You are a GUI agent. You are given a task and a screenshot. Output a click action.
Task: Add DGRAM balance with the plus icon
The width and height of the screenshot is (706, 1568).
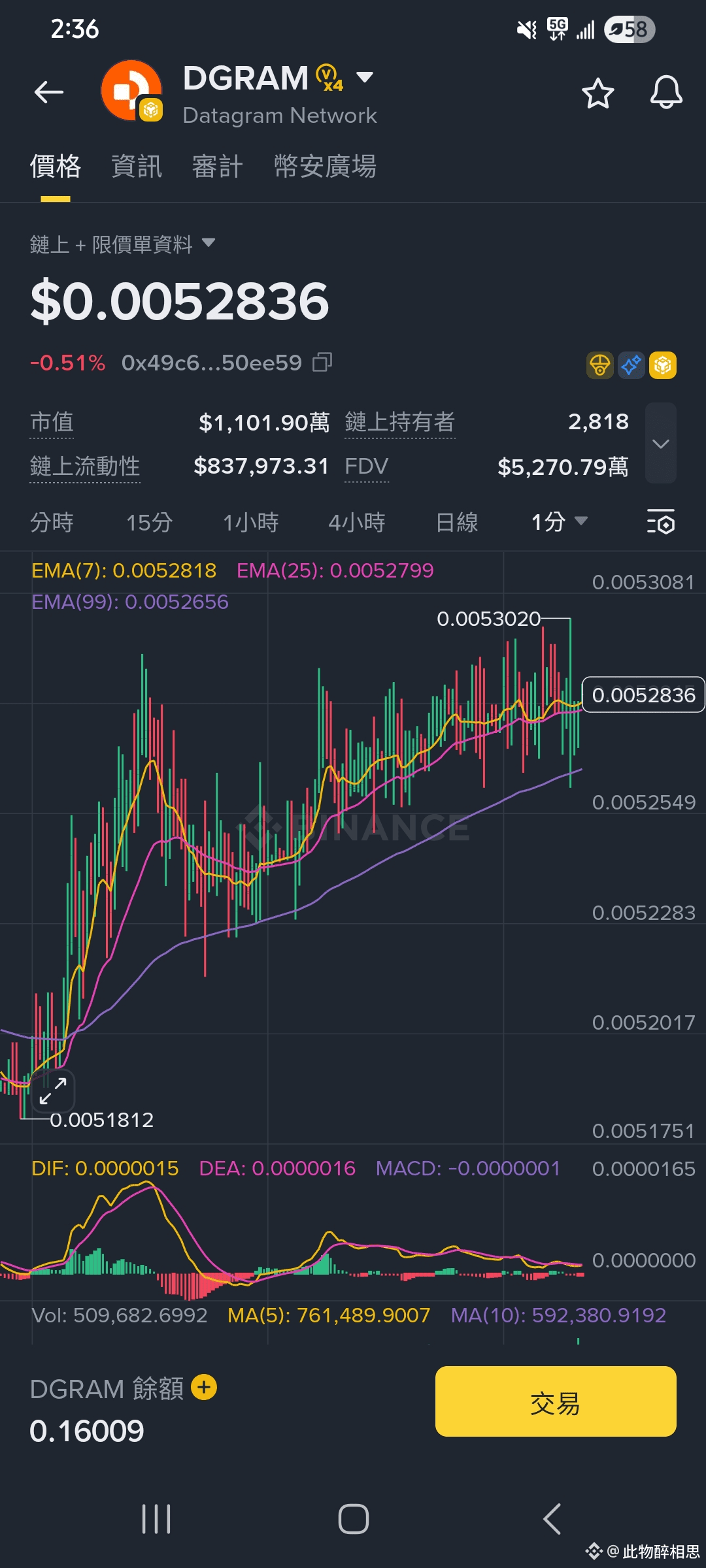tap(204, 1386)
